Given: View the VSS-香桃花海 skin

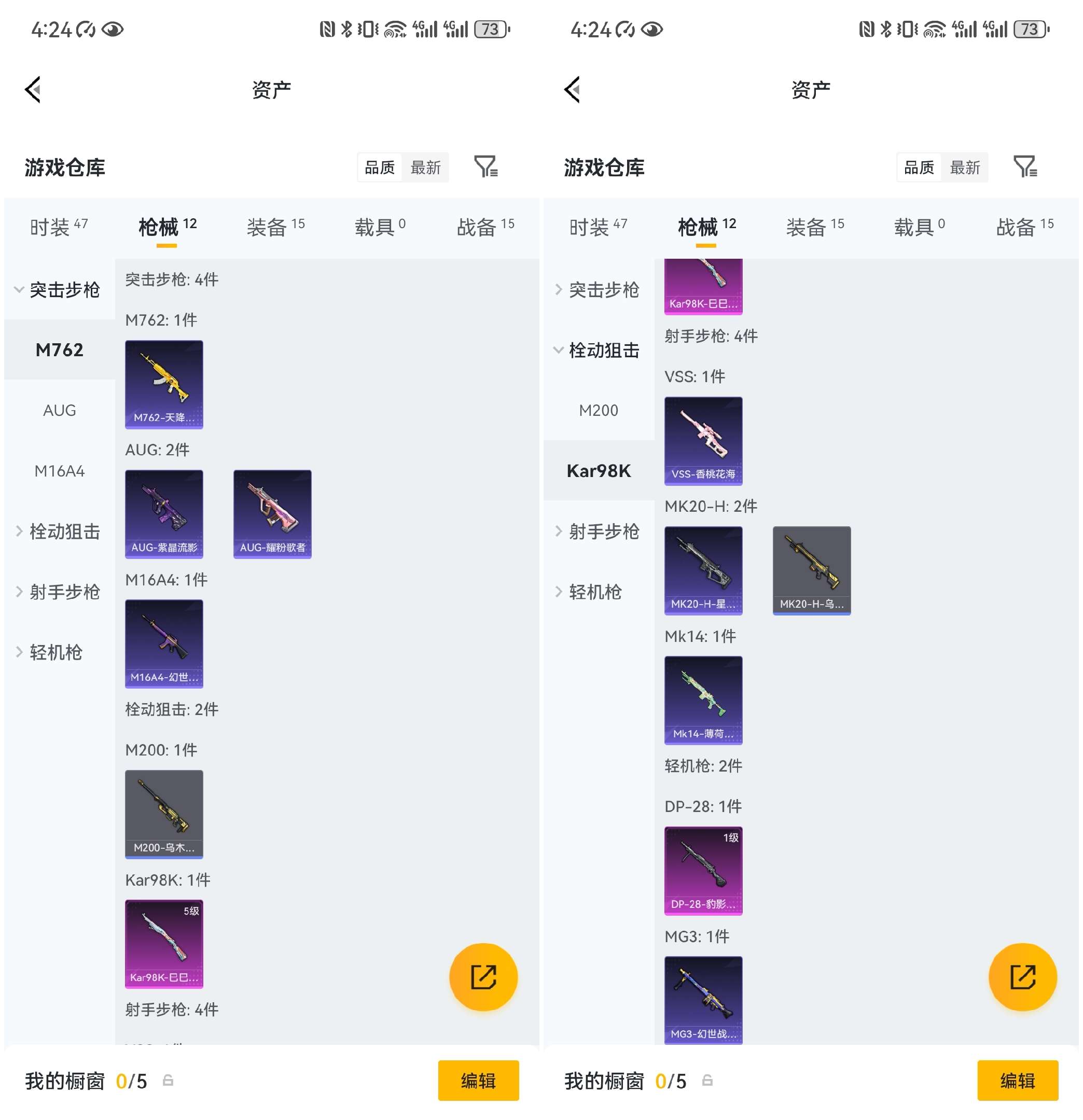Looking at the screenshot, I should click(x=703, y=442).
